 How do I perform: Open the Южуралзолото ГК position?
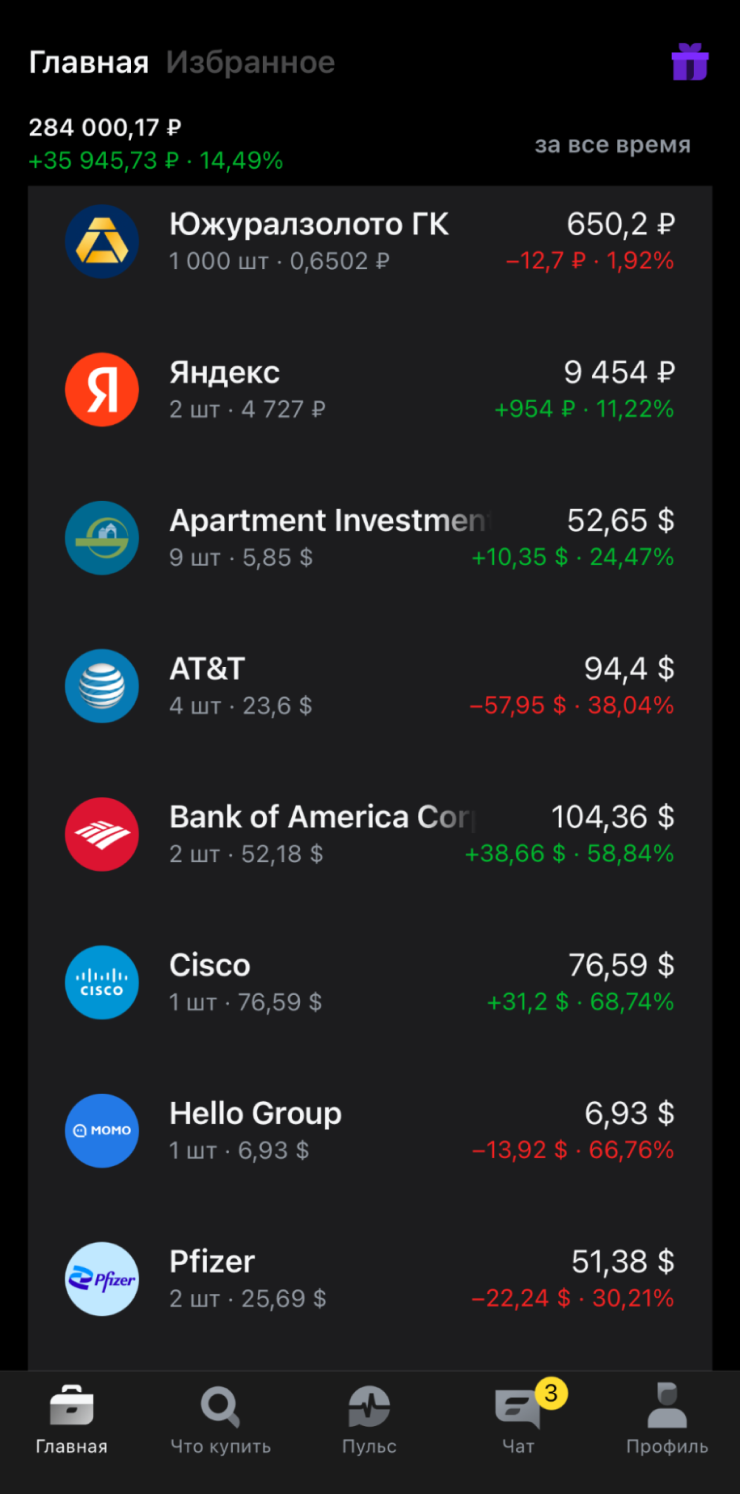[370, 241]
